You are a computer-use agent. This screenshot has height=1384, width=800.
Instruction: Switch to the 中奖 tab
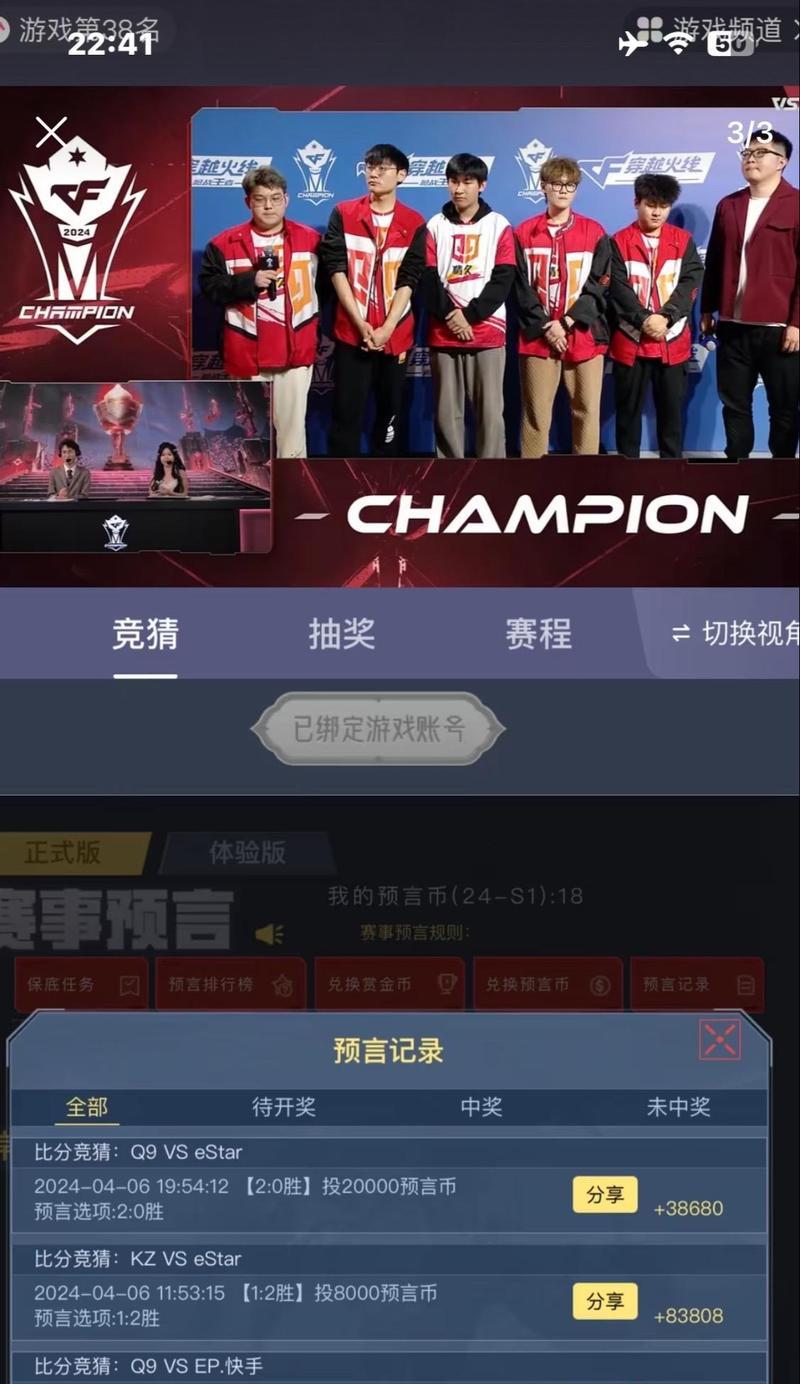480,1107
